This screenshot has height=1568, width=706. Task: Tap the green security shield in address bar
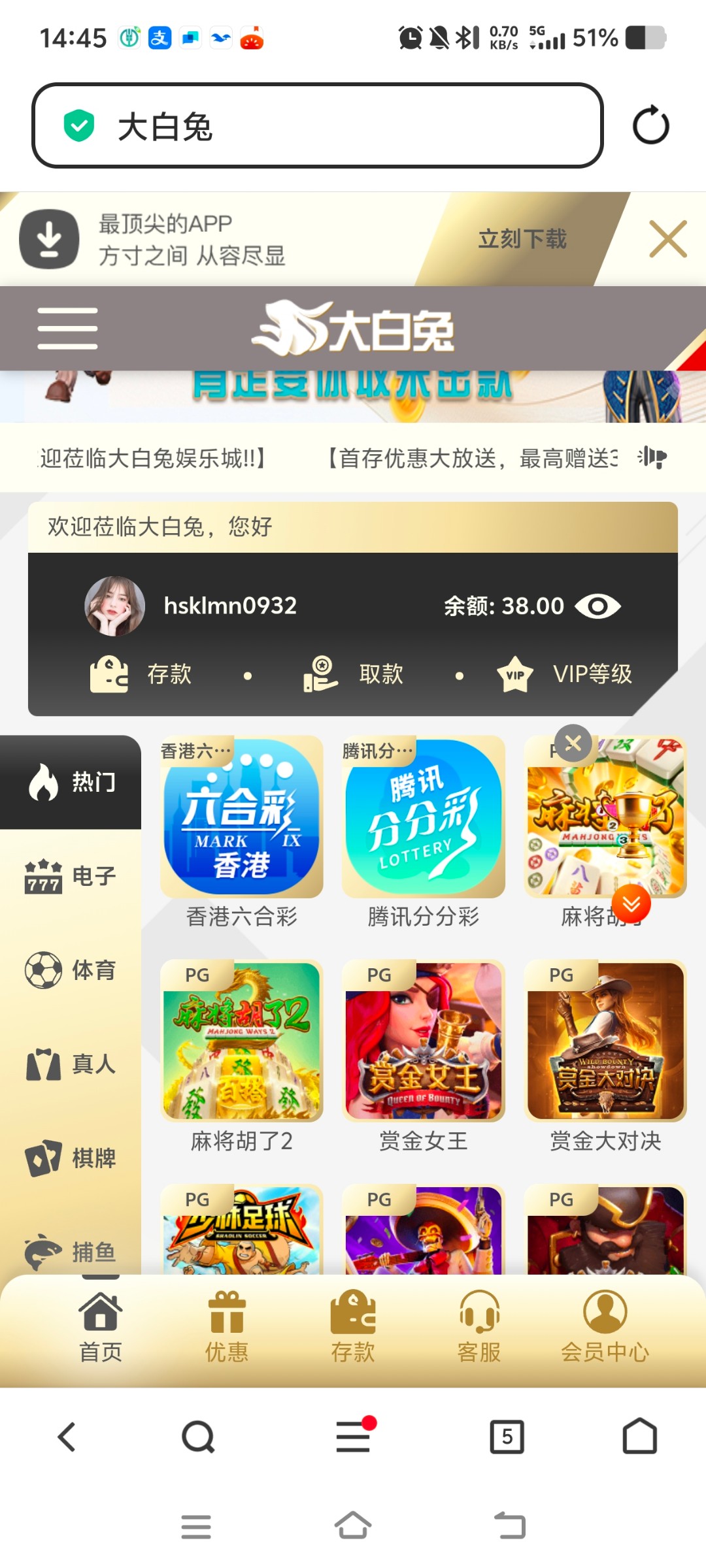pyautogui.click(x=78, y=125)
